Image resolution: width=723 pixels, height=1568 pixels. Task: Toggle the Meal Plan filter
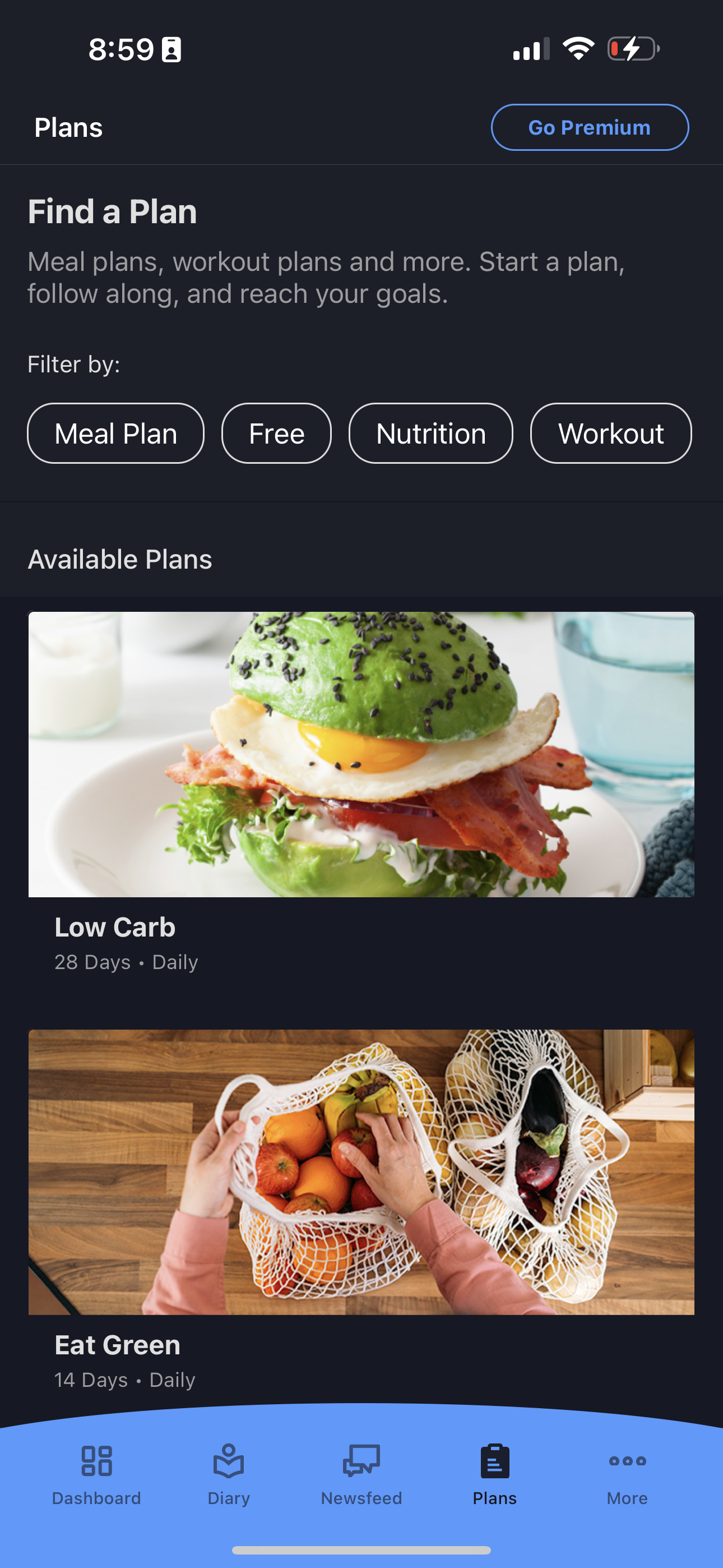(x=115, y=433)
